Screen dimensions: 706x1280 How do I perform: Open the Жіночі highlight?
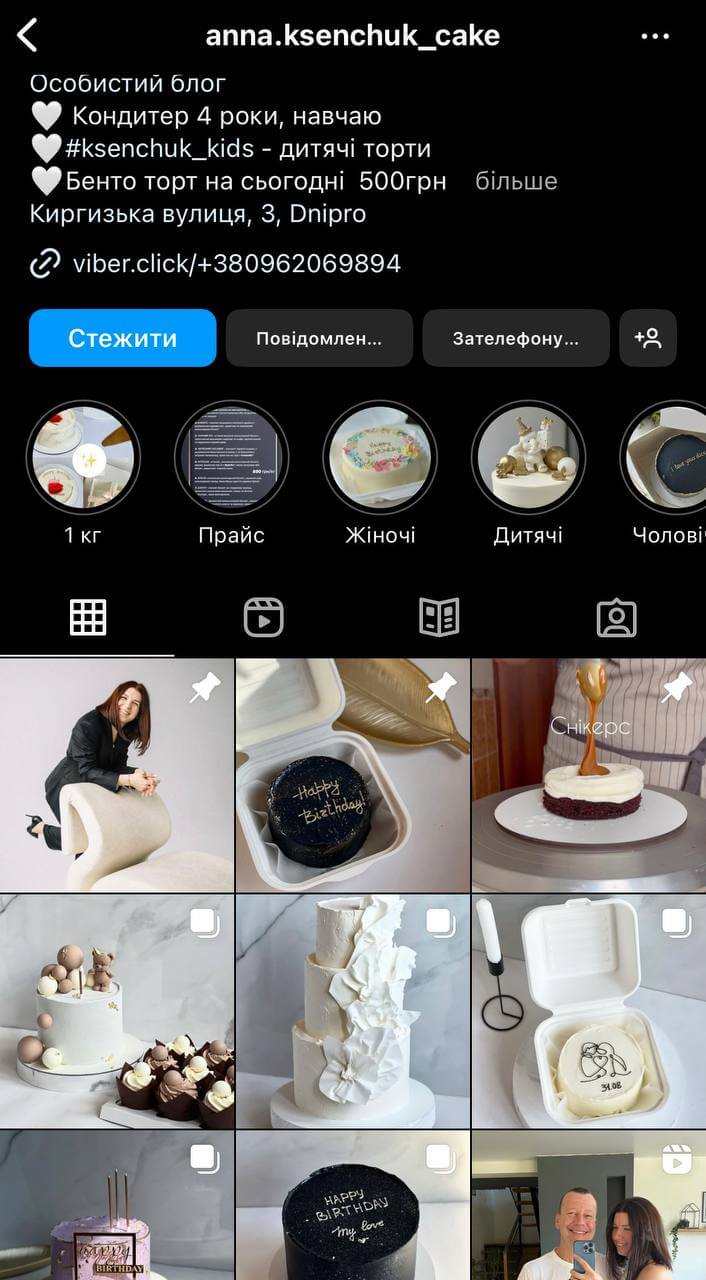pos(380,458)
